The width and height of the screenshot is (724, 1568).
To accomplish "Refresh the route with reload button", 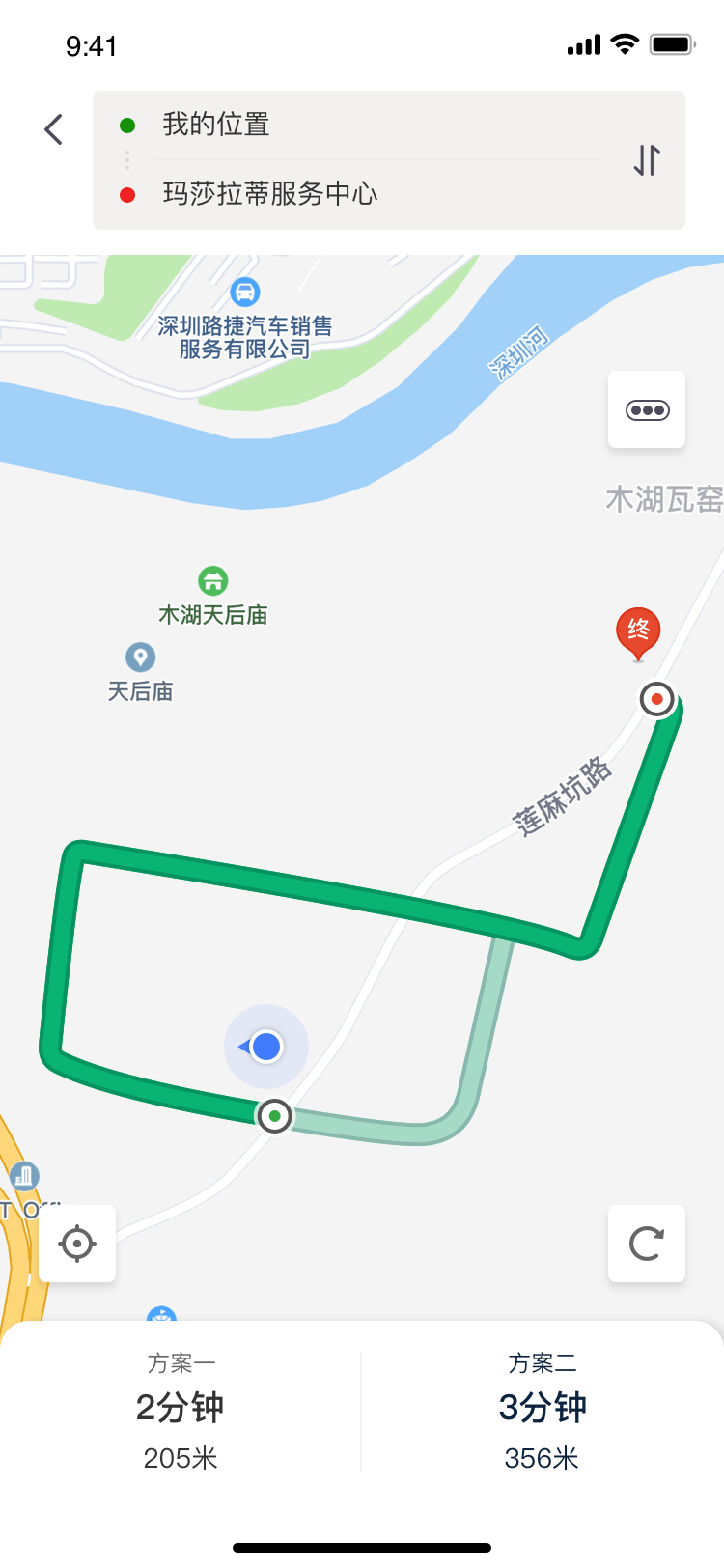I will coord(647,1244).
